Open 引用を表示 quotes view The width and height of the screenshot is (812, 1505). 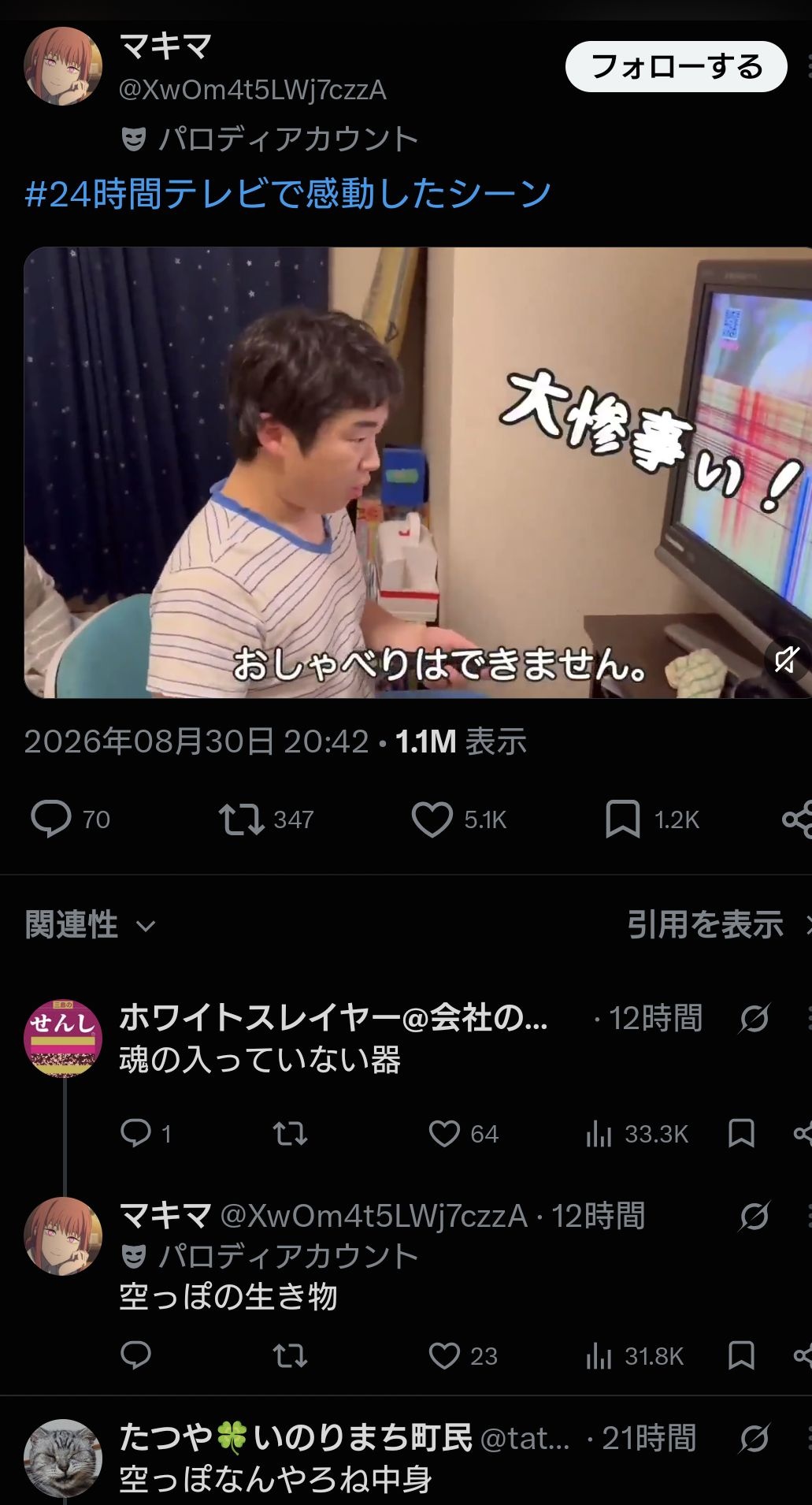click(705, 925)
